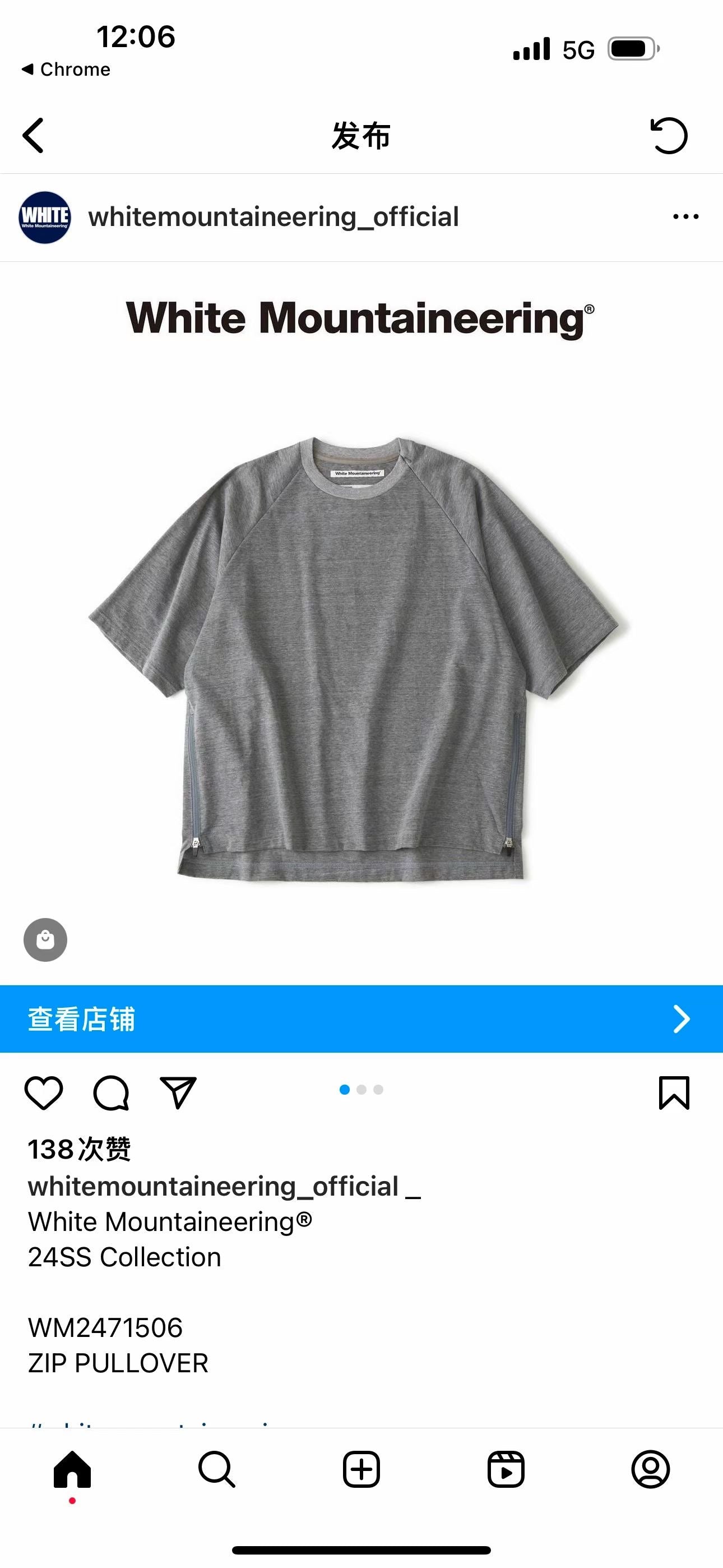Screen dimensions: 723x1568
Task: Switch to the Reels tab
Action: pyautogui.click(x=506, y=1469)
